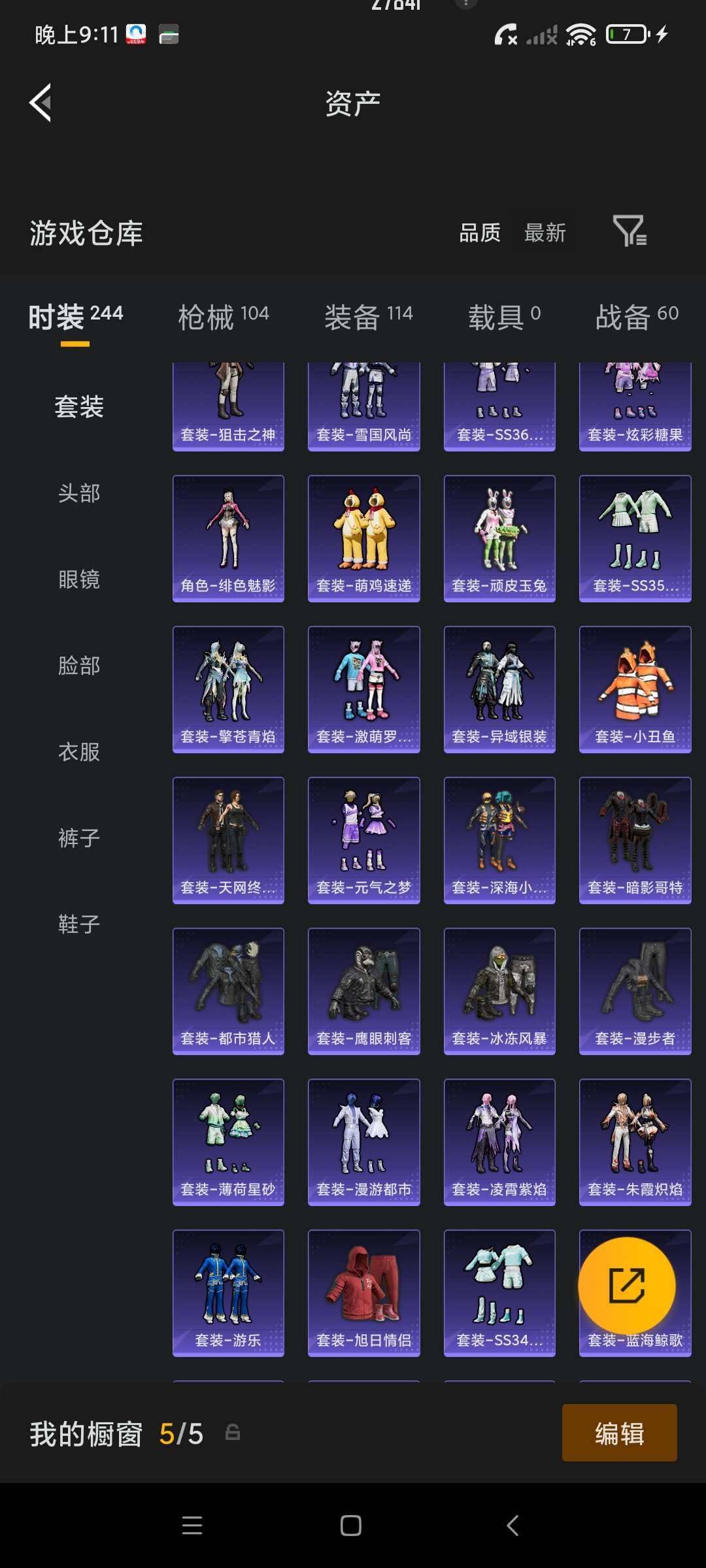Select the 头部 category
Viewport: 706px width, 1568px height.
click(79, 493)
